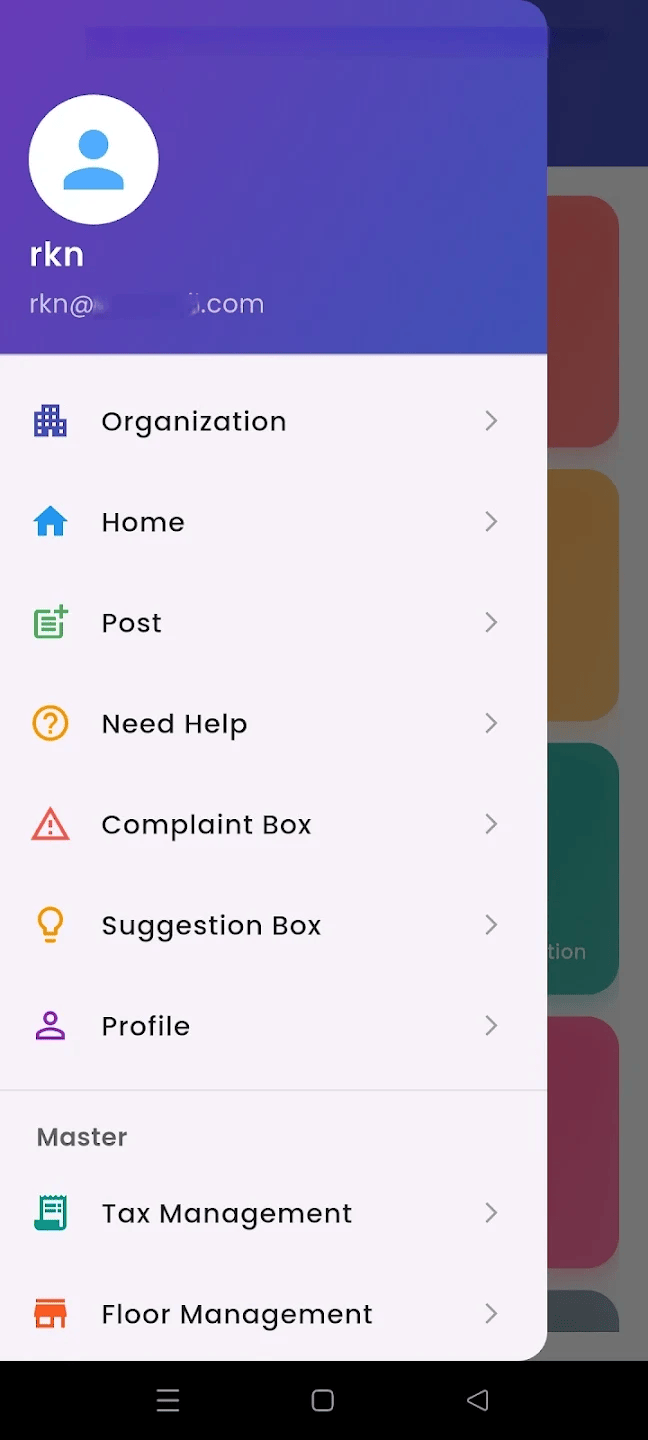Tap the rkn profile avatar
Image resolution: width=648 pixels, height=1440 pixels.
94,160
